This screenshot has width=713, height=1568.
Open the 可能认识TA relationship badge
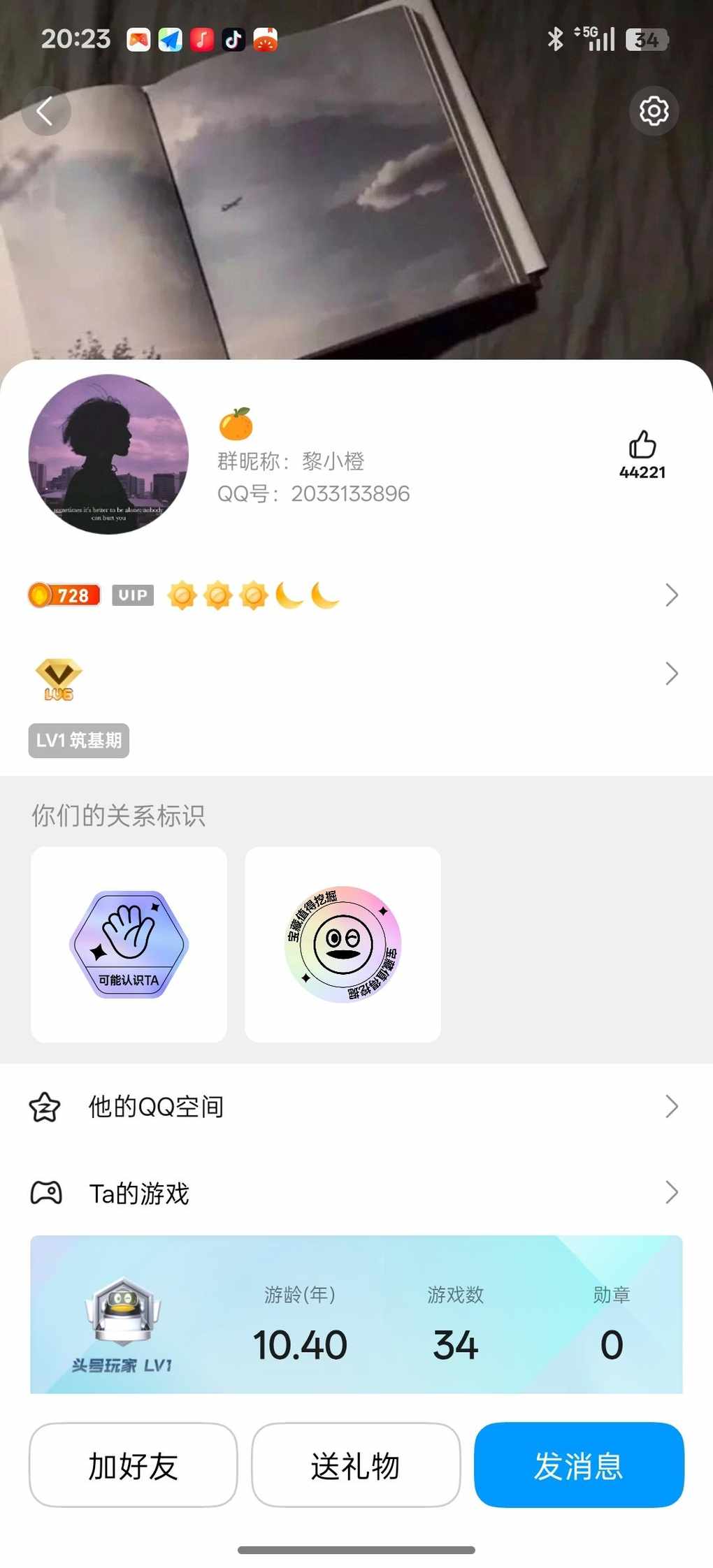pos(129,945)
